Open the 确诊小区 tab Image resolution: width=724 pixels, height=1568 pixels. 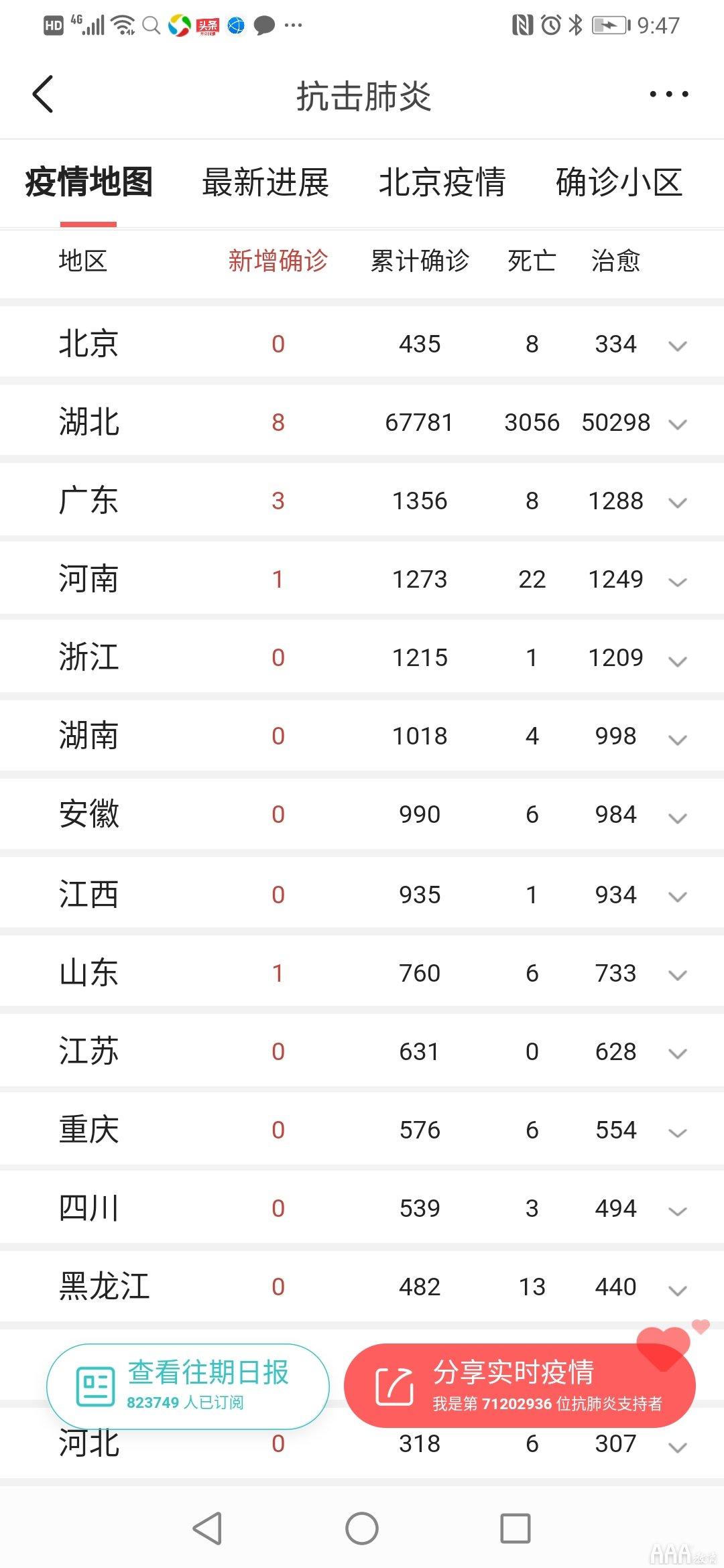pos(619,182)
